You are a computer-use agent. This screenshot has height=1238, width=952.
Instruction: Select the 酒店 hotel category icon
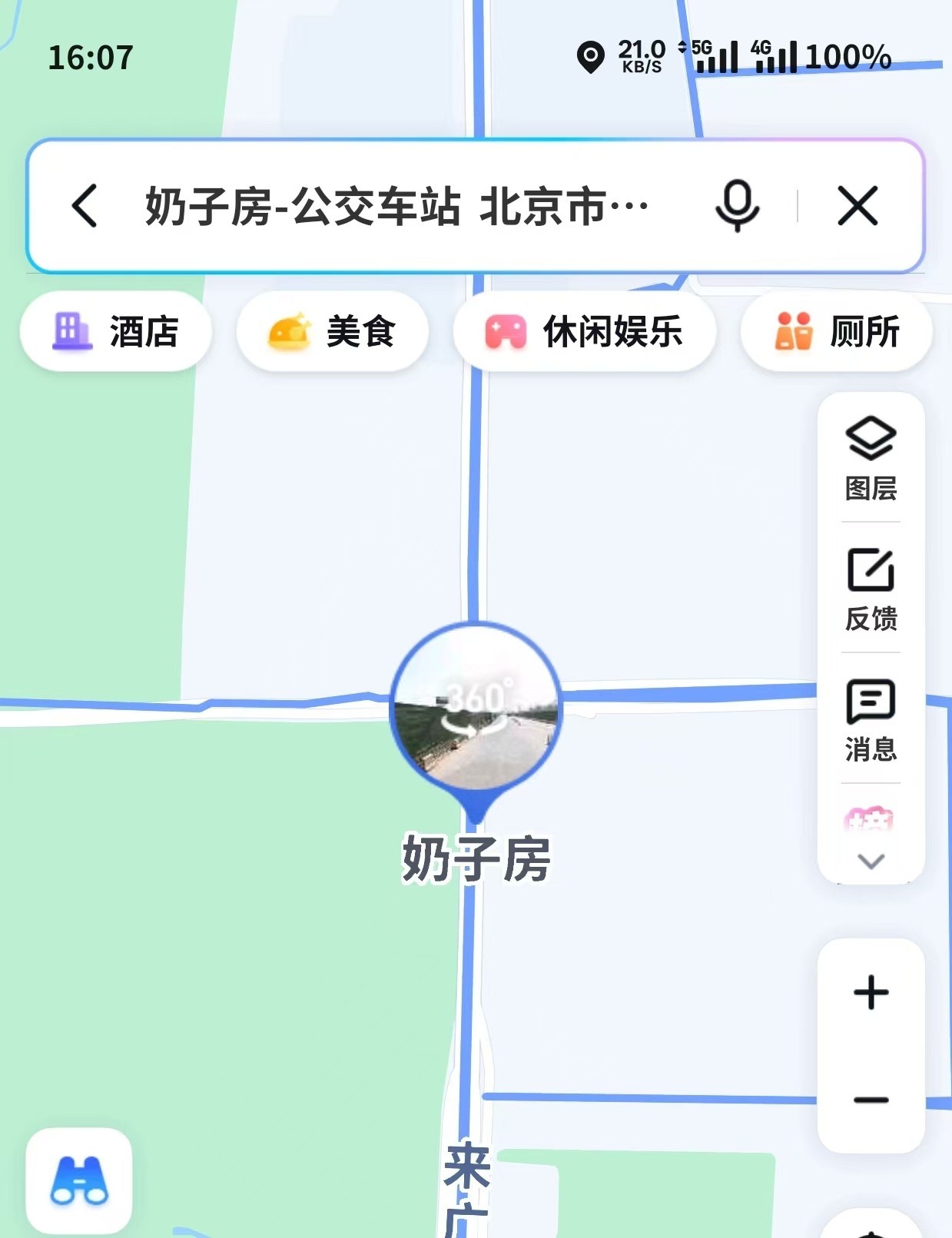(x=71, y=331)
